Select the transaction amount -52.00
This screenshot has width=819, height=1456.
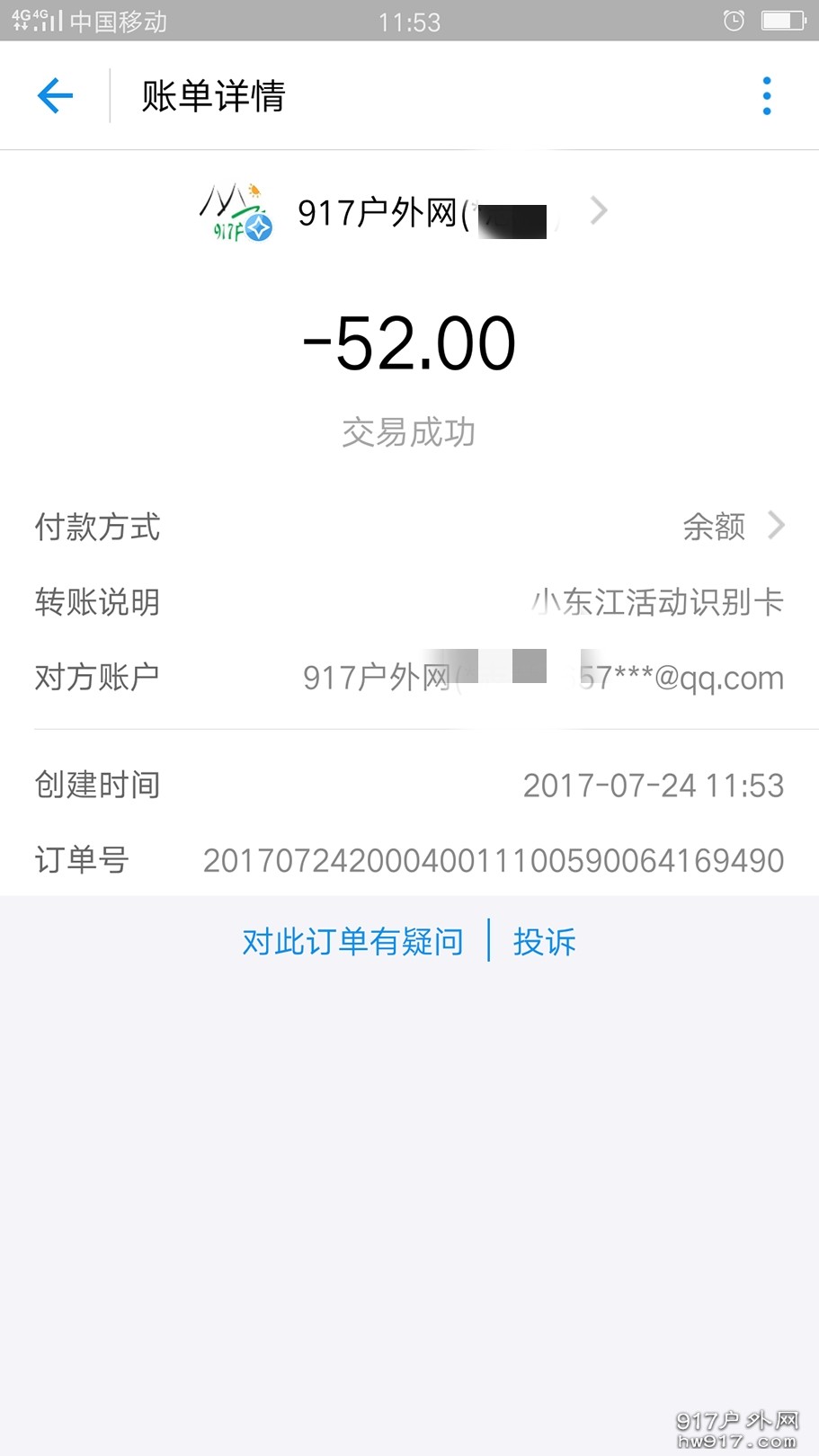click(x=410, y=342)
